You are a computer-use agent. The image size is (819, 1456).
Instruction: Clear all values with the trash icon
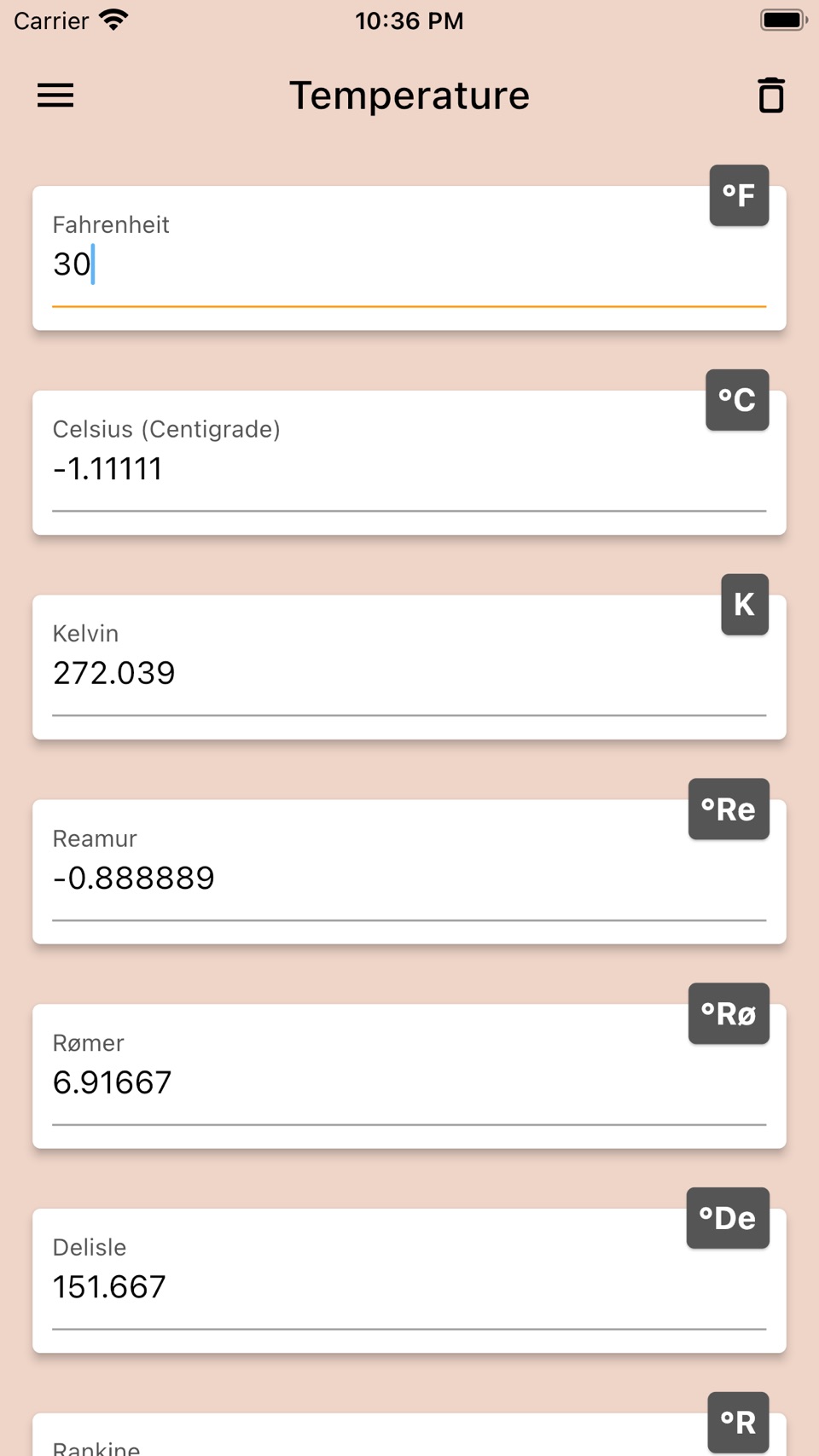click(x=771, y=96)
